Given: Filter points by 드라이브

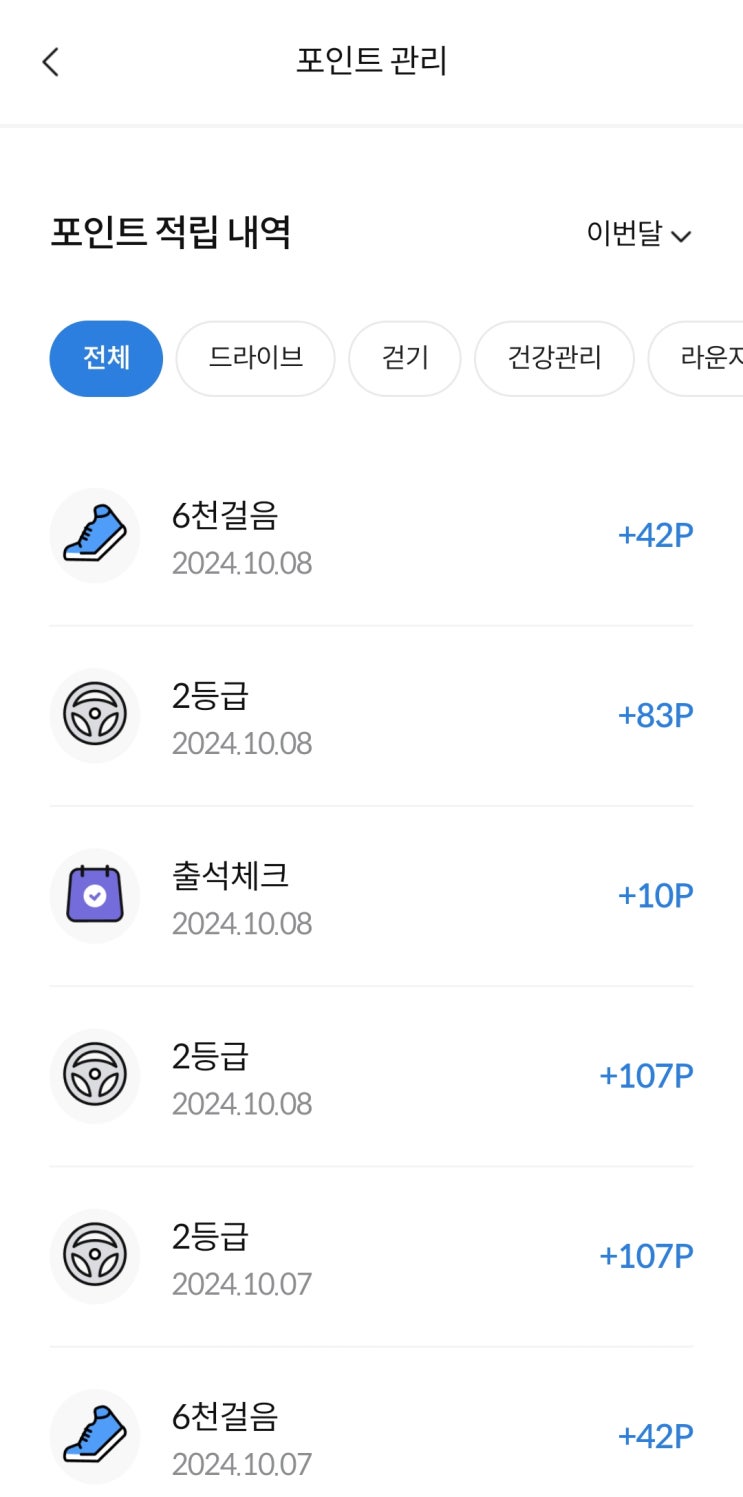Looking at the screenshot, I should pos(255,358).
